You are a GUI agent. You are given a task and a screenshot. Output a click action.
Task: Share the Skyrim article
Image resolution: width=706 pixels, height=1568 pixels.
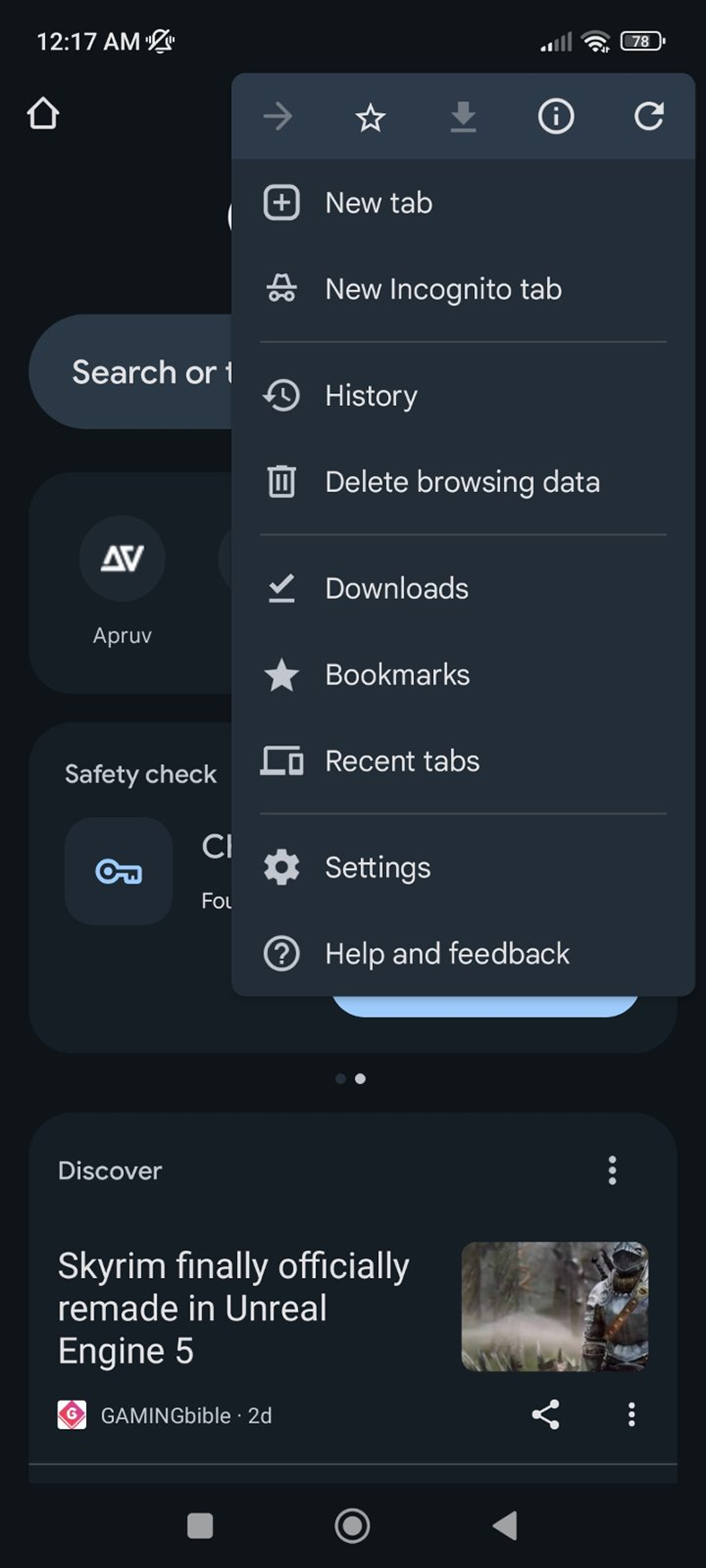tap(545, 1414)
